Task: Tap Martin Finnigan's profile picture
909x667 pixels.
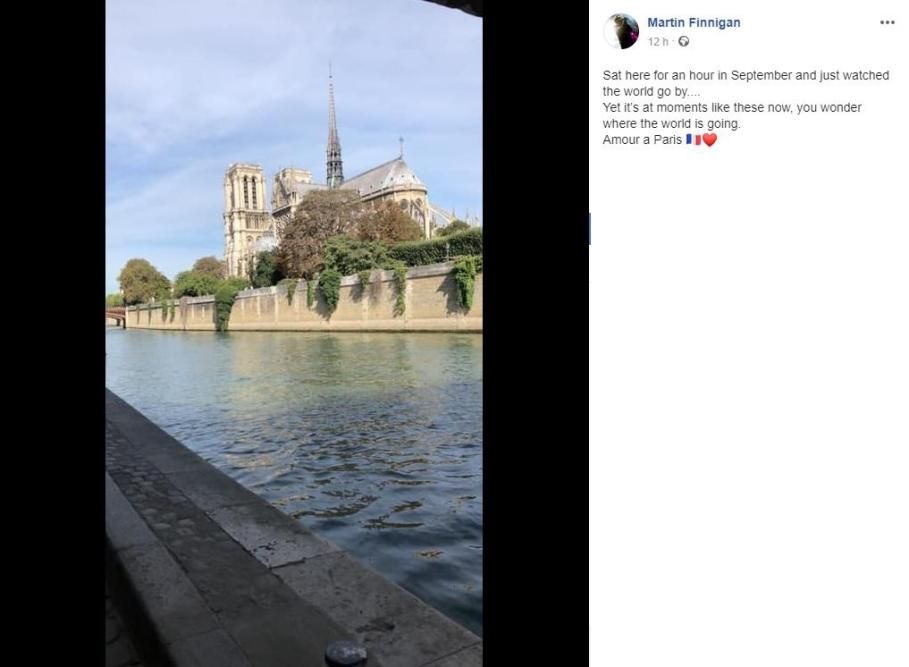Action: click(621, 31)
